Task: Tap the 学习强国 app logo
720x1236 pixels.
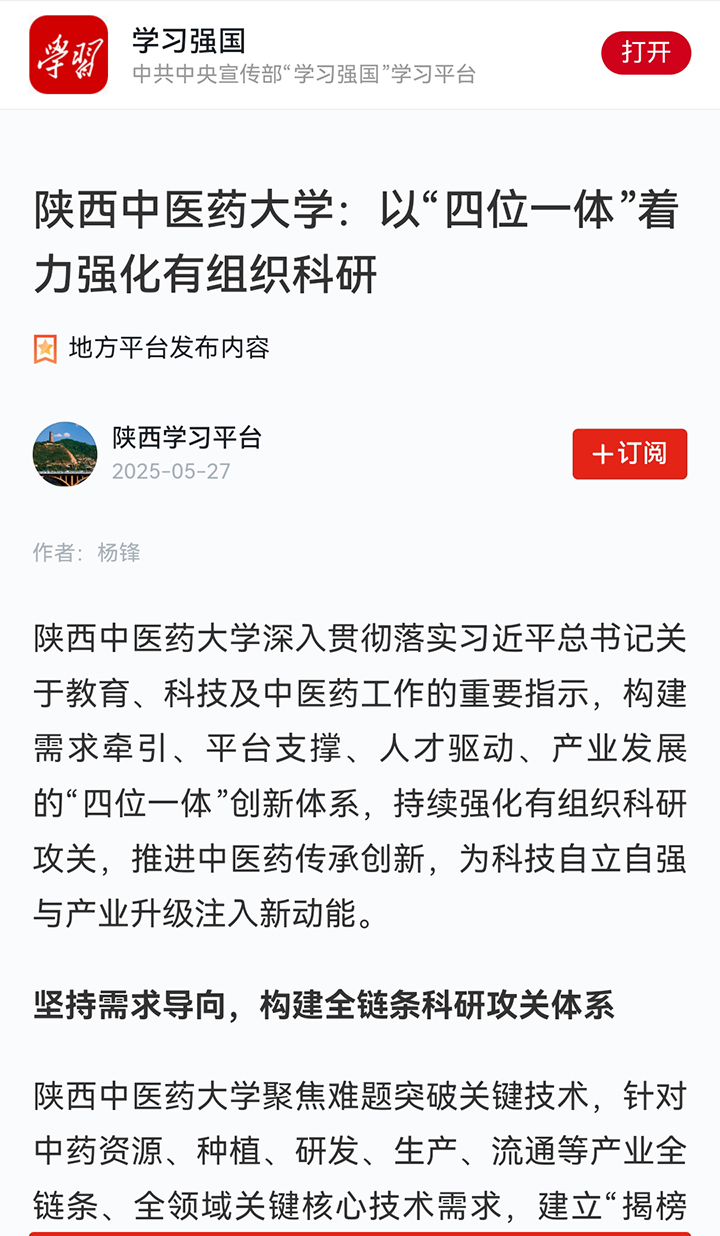Action: [x=68, y=54]
